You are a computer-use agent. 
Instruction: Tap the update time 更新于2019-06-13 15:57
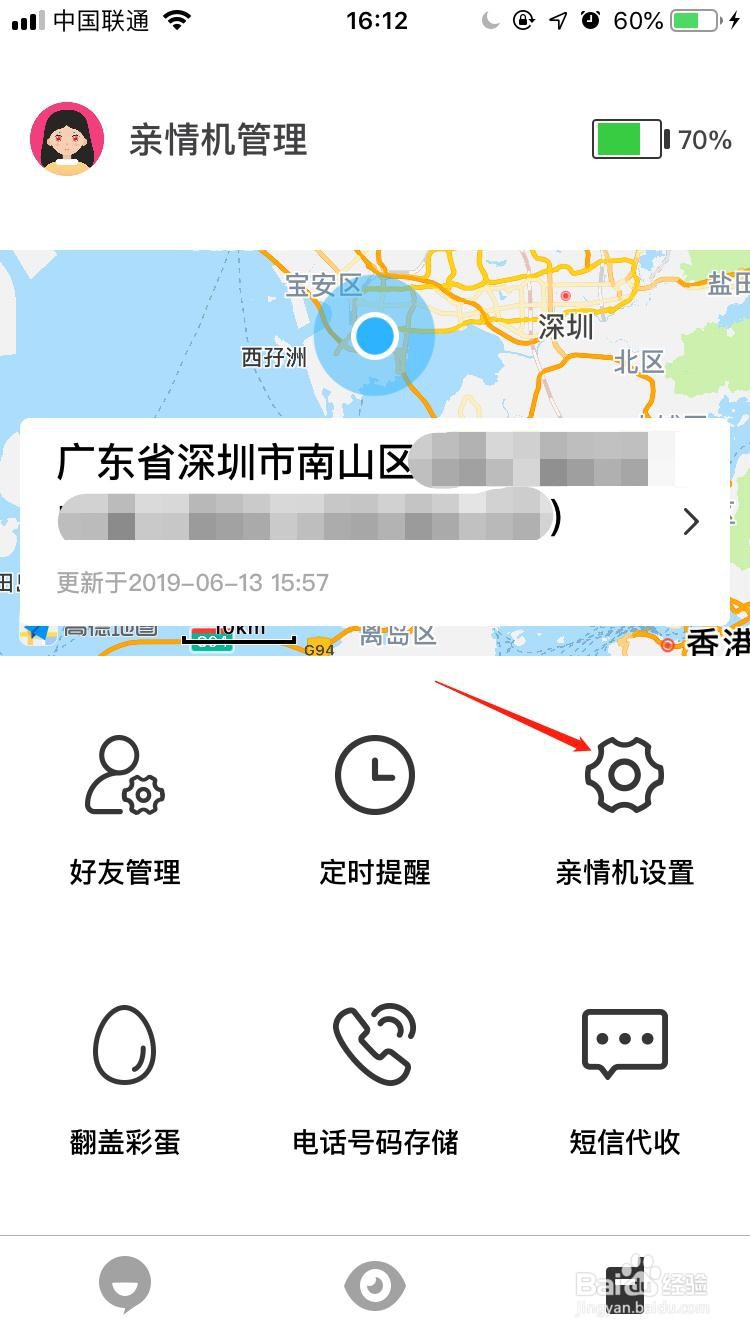click(x=195, y=584)
